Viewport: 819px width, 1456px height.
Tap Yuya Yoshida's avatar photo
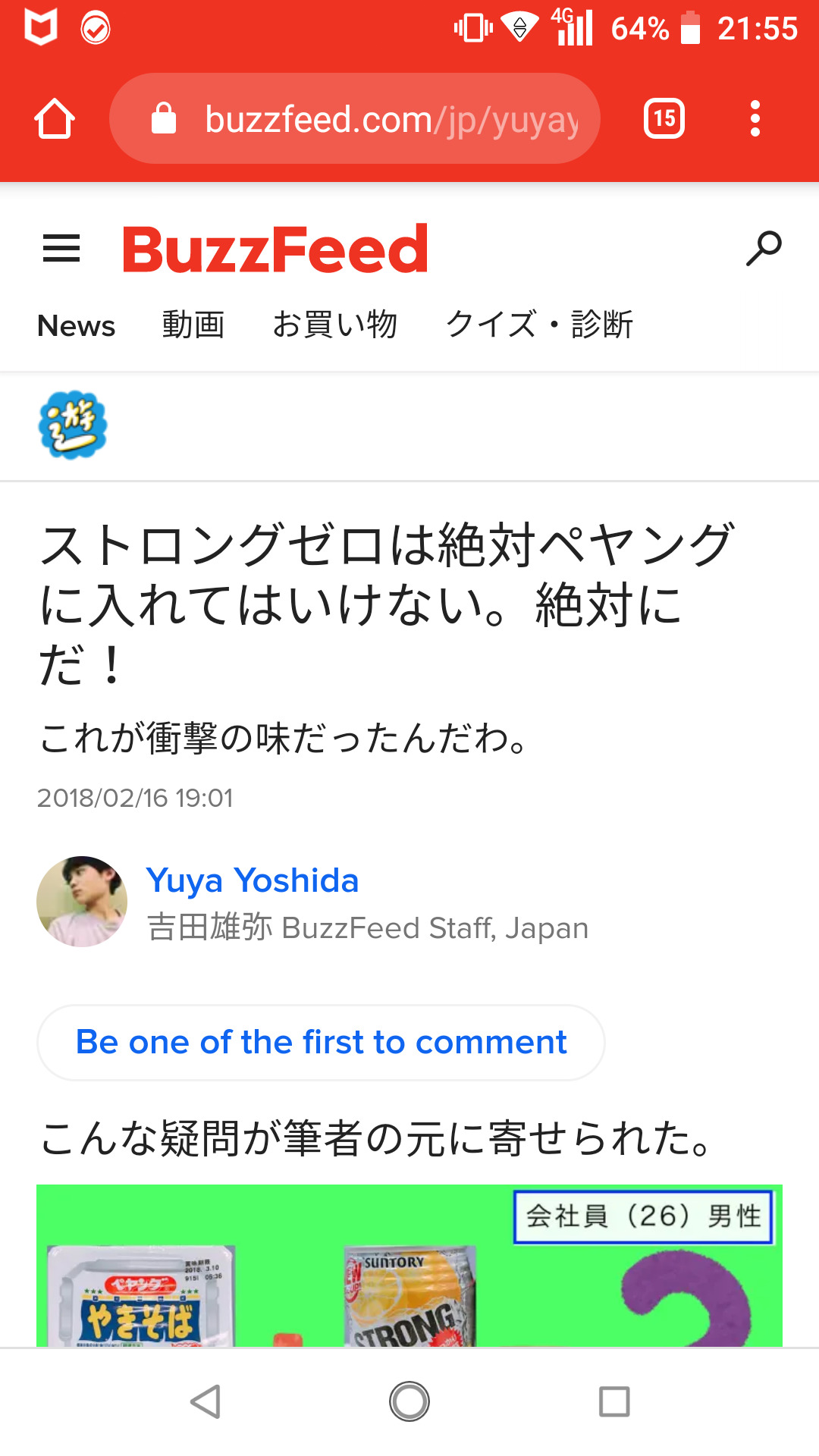pyautogui.click(x=82, y=902)
